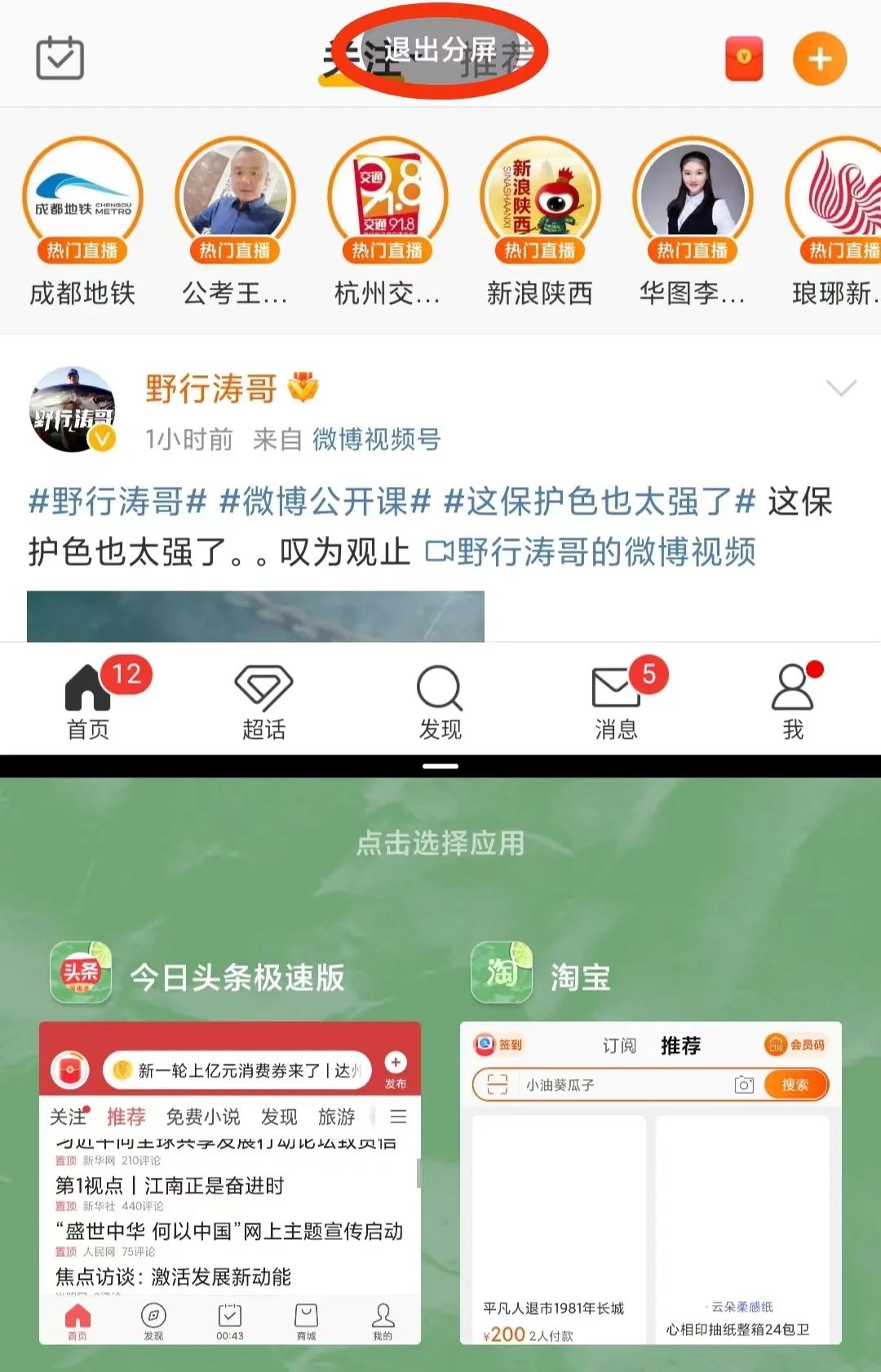This screenshot has height=1372, width=881.
Task: Open the 微博视频号 source link
Action: [376, 440]
